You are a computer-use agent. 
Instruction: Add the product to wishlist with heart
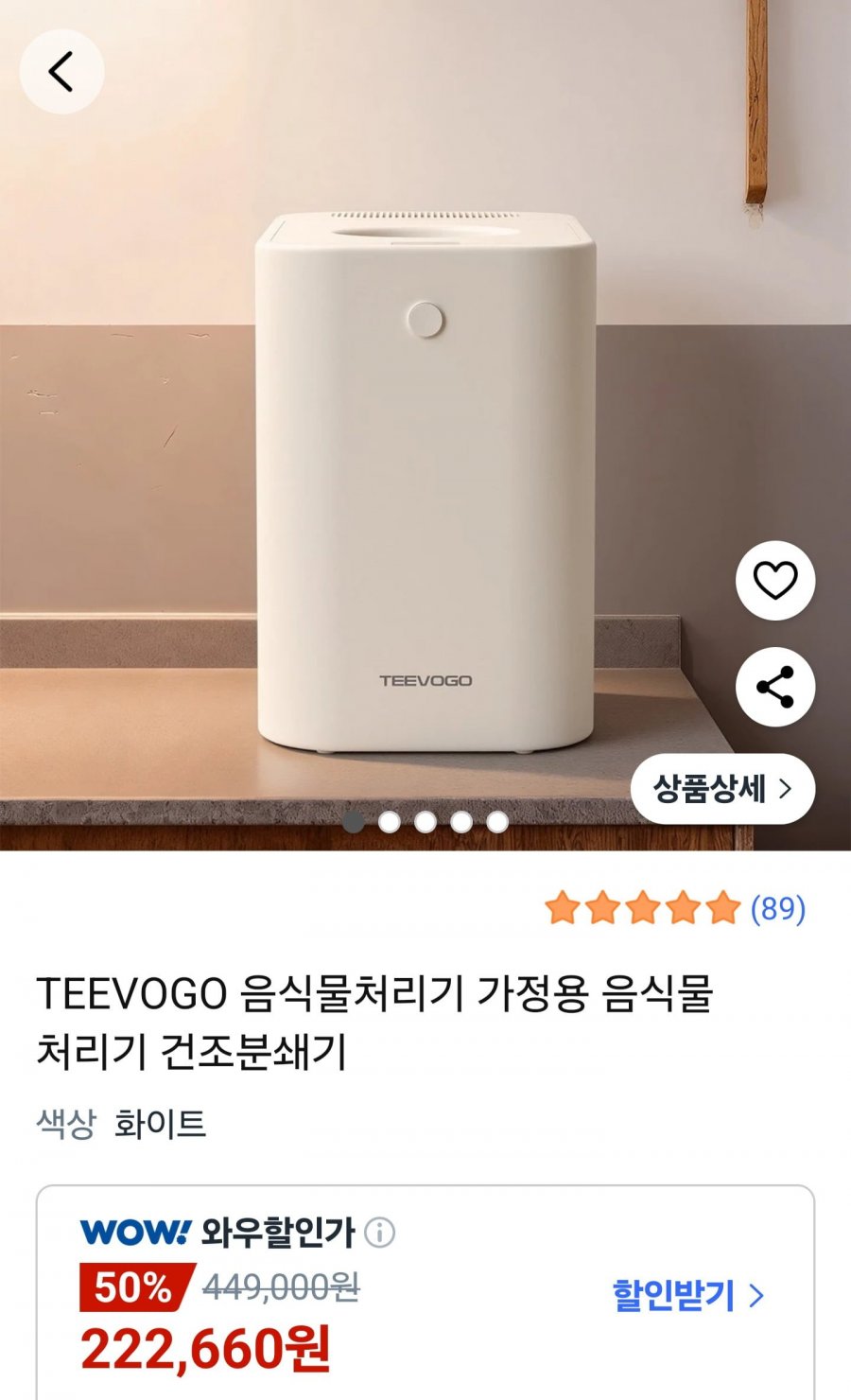(x=775, y=581)
